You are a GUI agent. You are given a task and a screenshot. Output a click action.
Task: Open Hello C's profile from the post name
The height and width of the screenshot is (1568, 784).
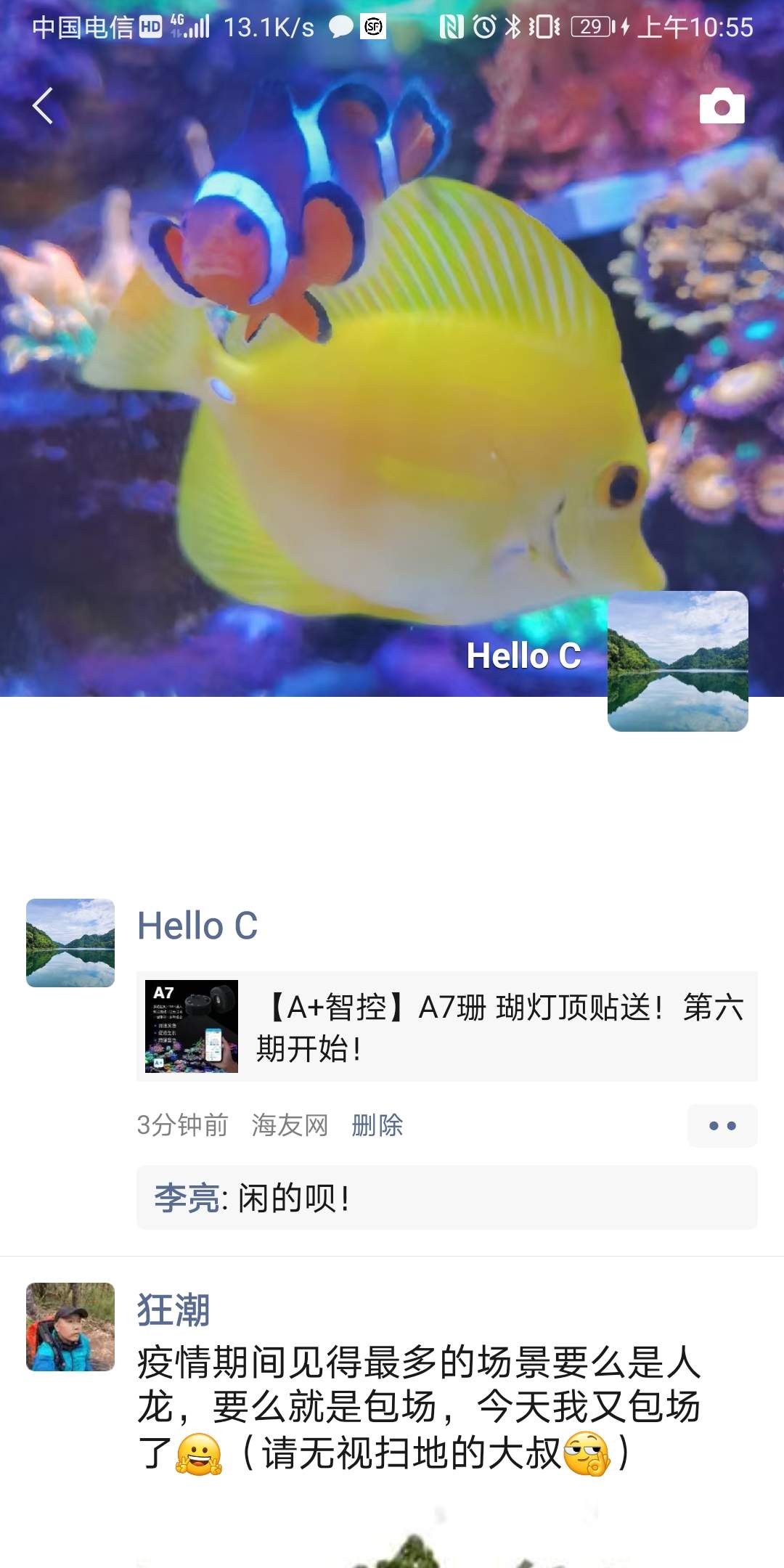[x=197, y=926]
